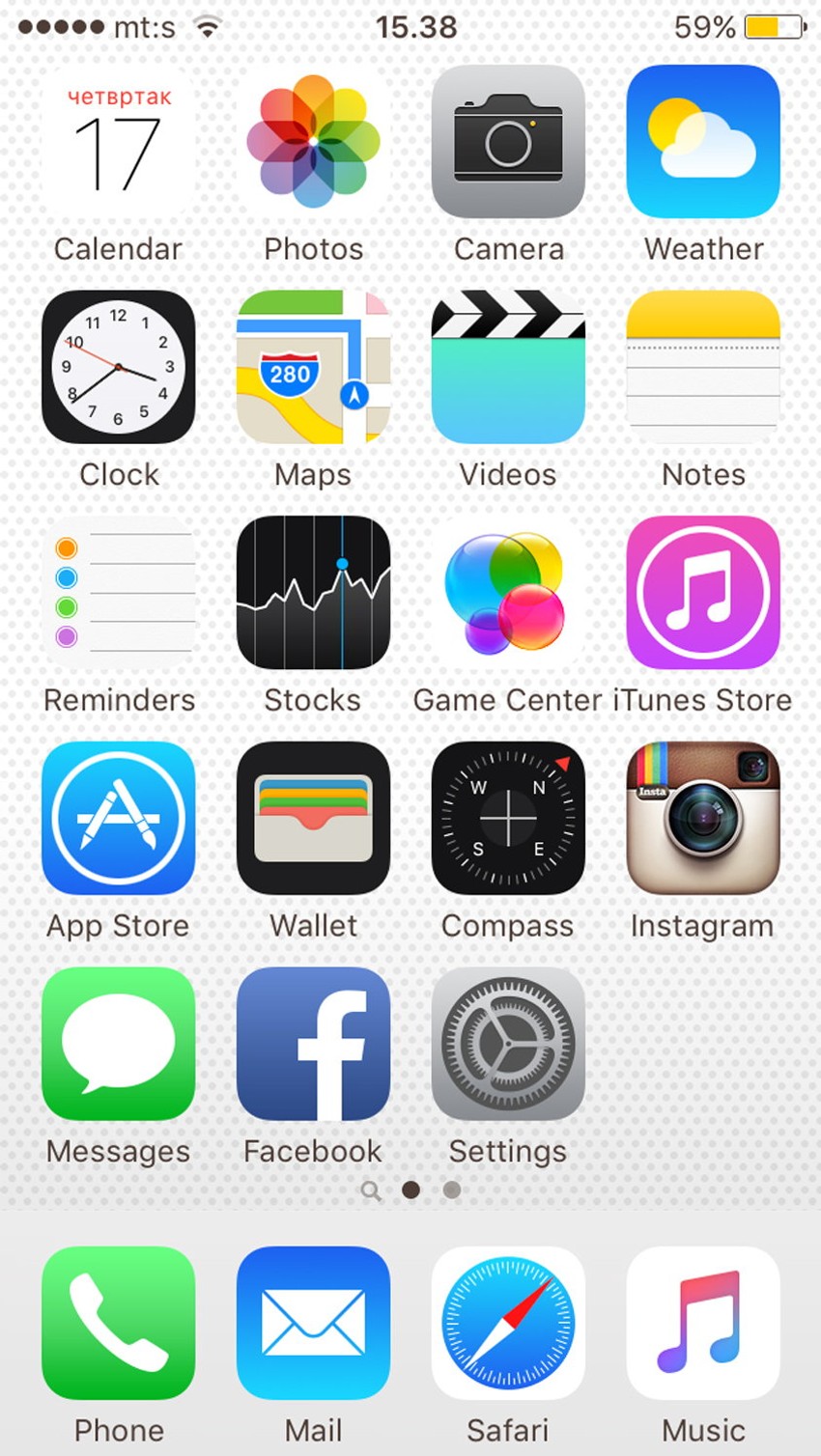Launch the Photos app

point(314,142)
